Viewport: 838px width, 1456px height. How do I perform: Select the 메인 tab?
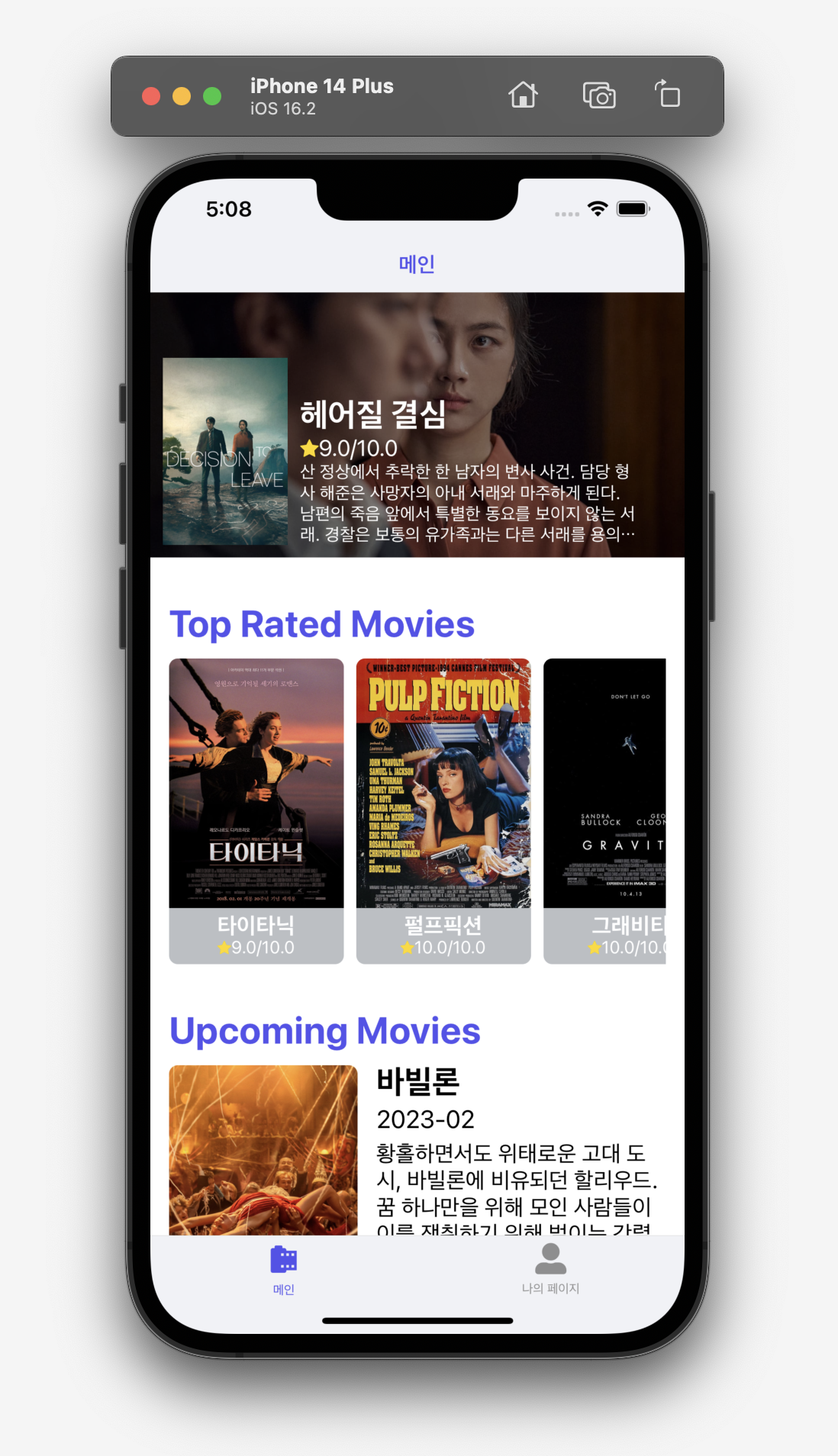pyautogui.click(x=283, y=1268)
